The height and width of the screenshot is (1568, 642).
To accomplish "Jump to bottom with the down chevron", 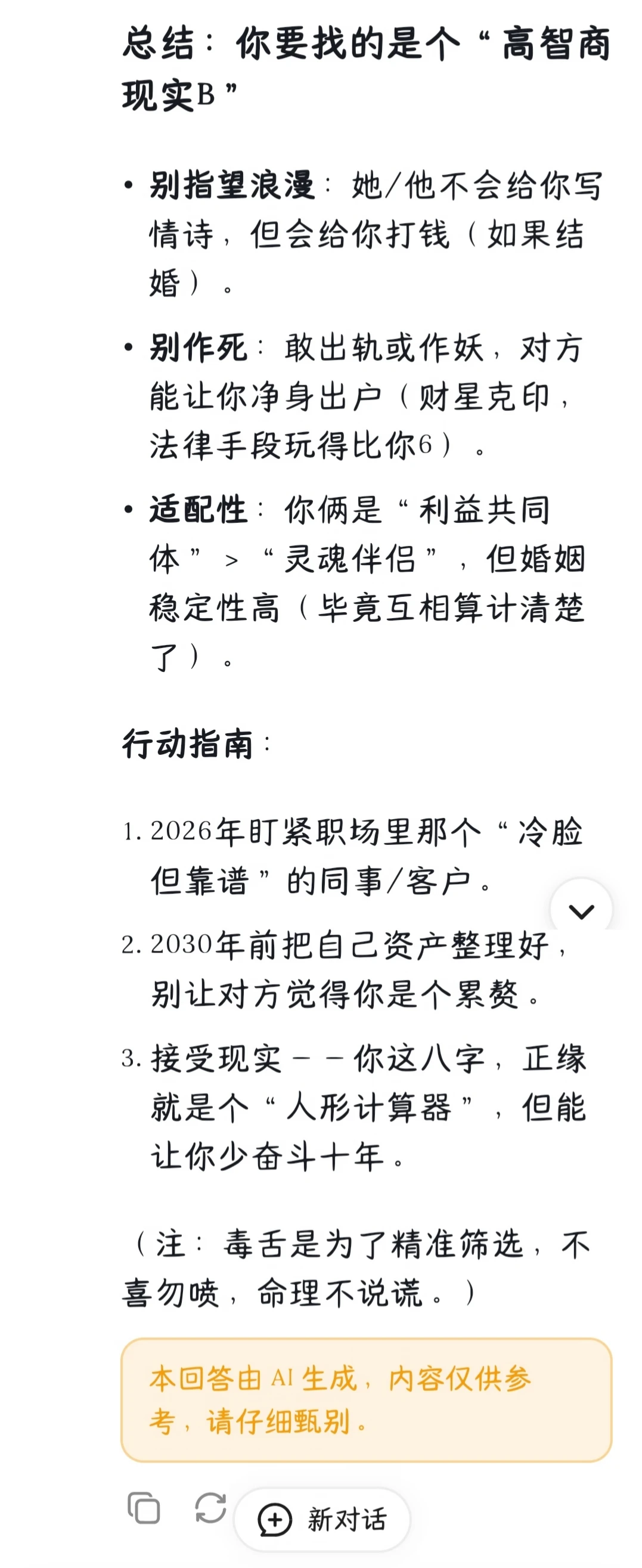I will [581, 910].
